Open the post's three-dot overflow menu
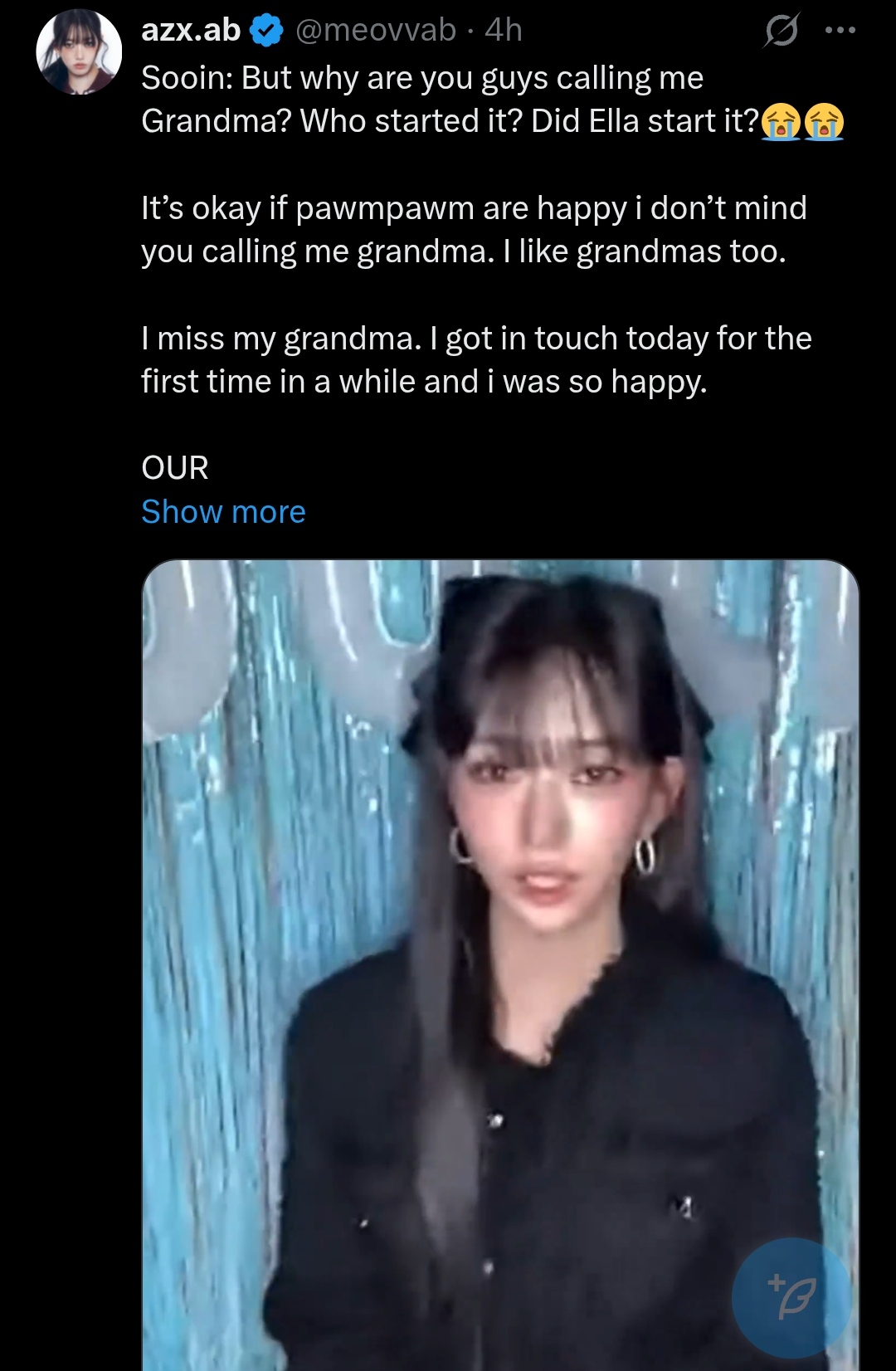The image size is (896, 1371). pos(840,31)
